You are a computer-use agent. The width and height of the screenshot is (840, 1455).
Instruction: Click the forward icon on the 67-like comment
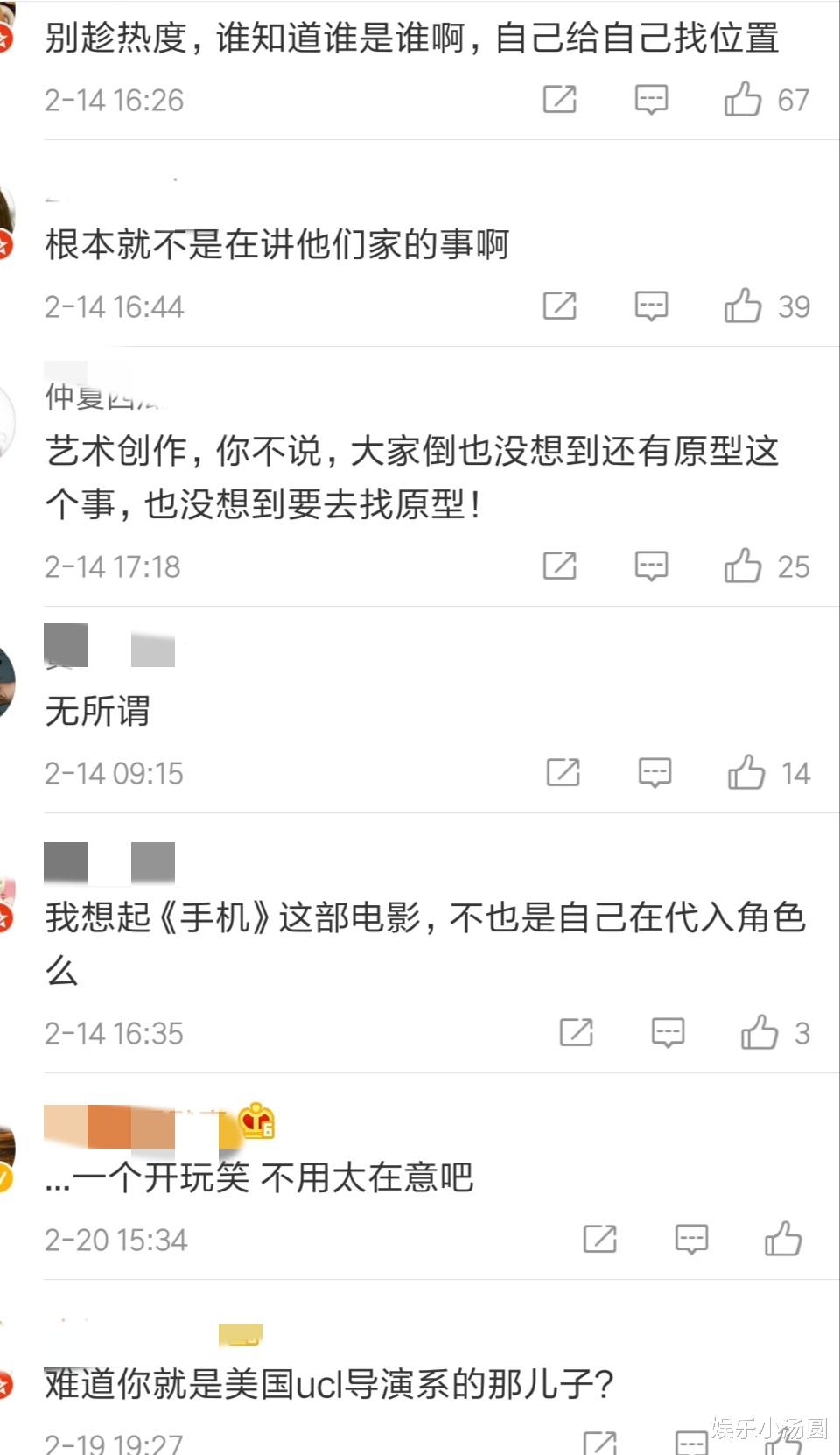(561, 99)
